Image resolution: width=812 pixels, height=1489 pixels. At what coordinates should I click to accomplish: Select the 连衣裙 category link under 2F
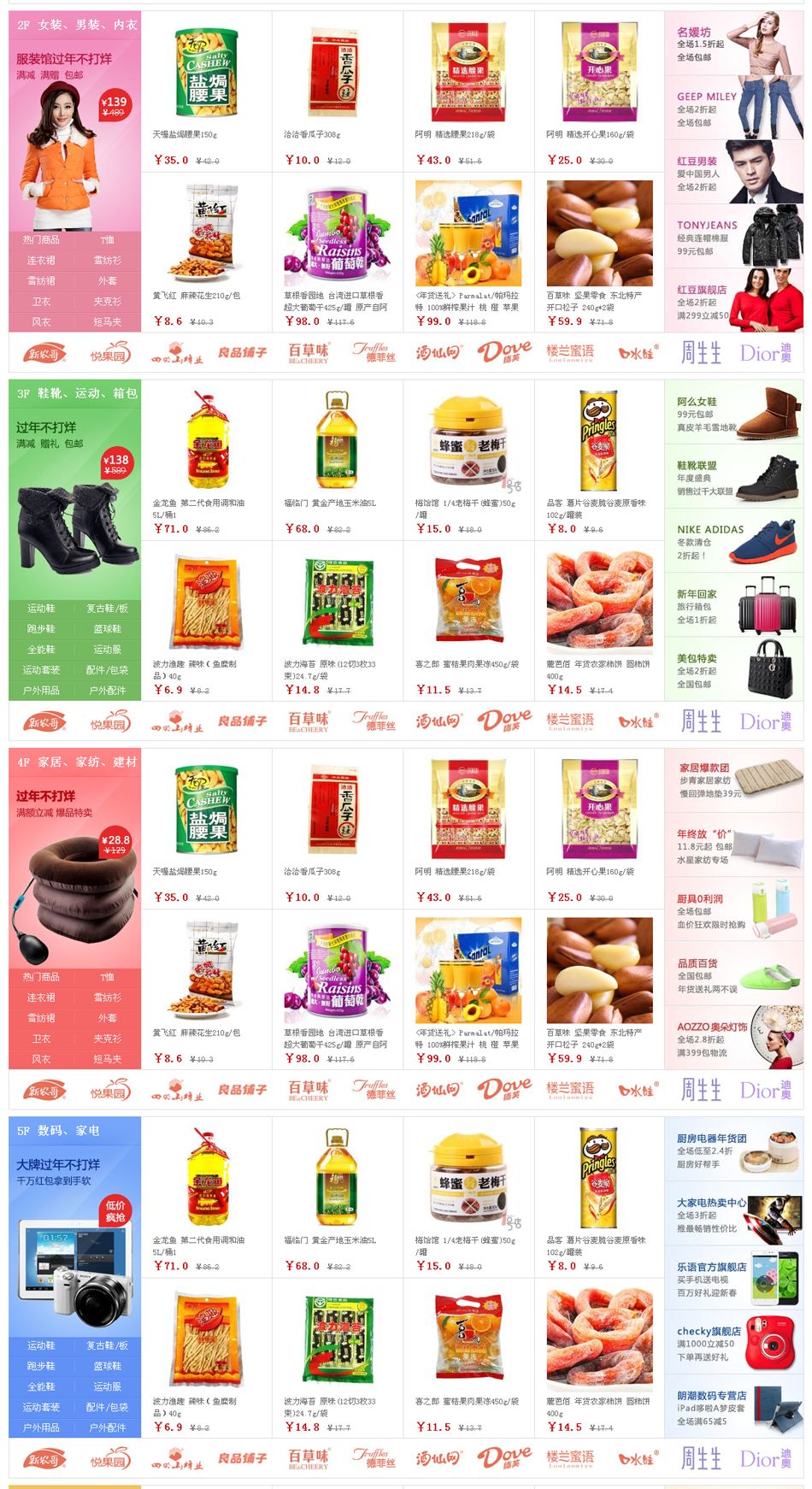[41, 261]
